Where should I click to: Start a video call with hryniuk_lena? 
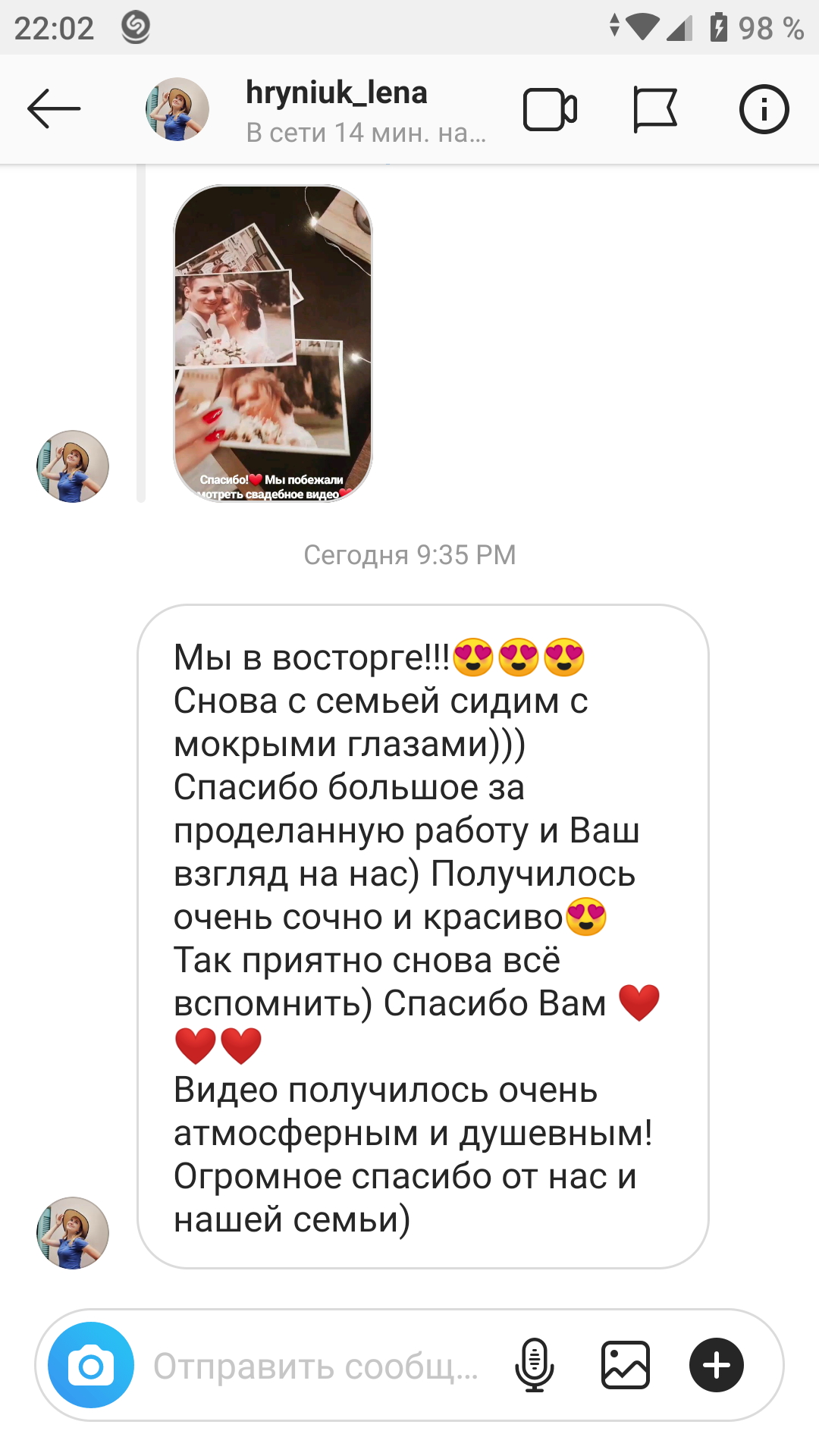(x=550, y=110)
